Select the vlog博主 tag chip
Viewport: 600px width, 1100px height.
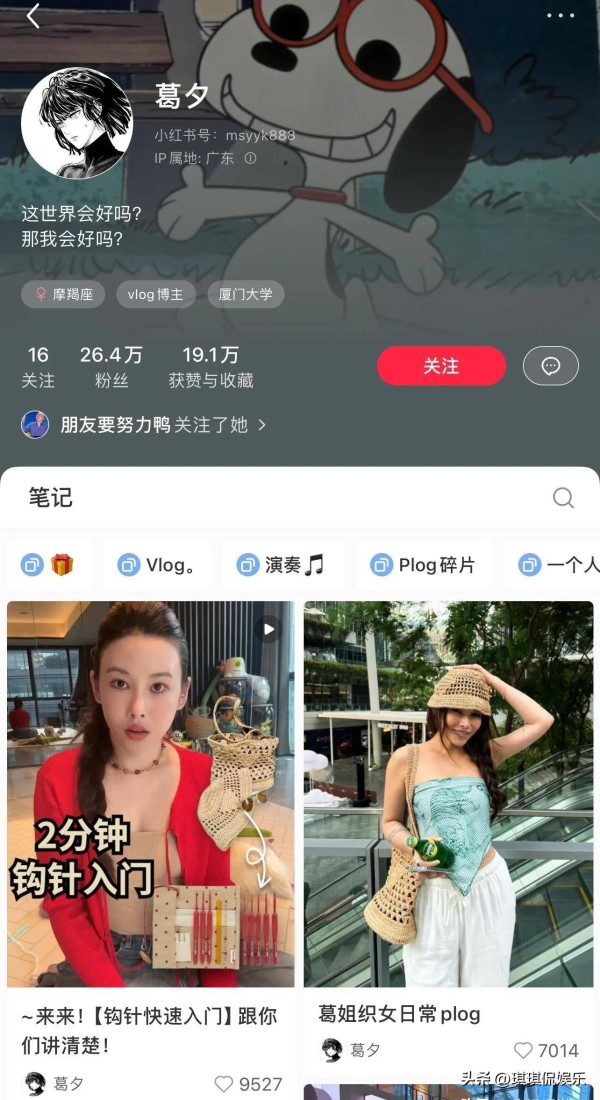[x=155, y=294]
